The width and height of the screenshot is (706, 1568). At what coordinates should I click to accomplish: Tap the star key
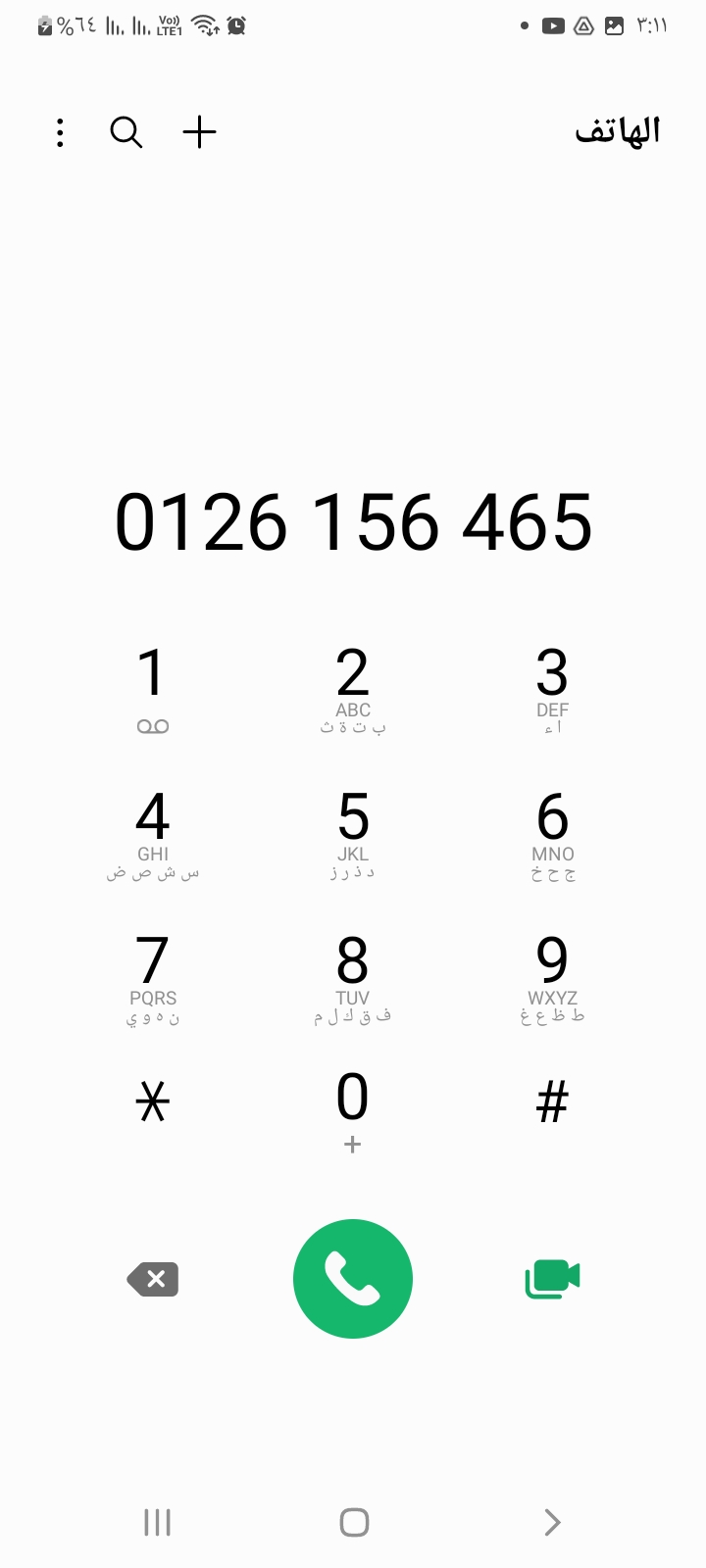coord(153,1102)
